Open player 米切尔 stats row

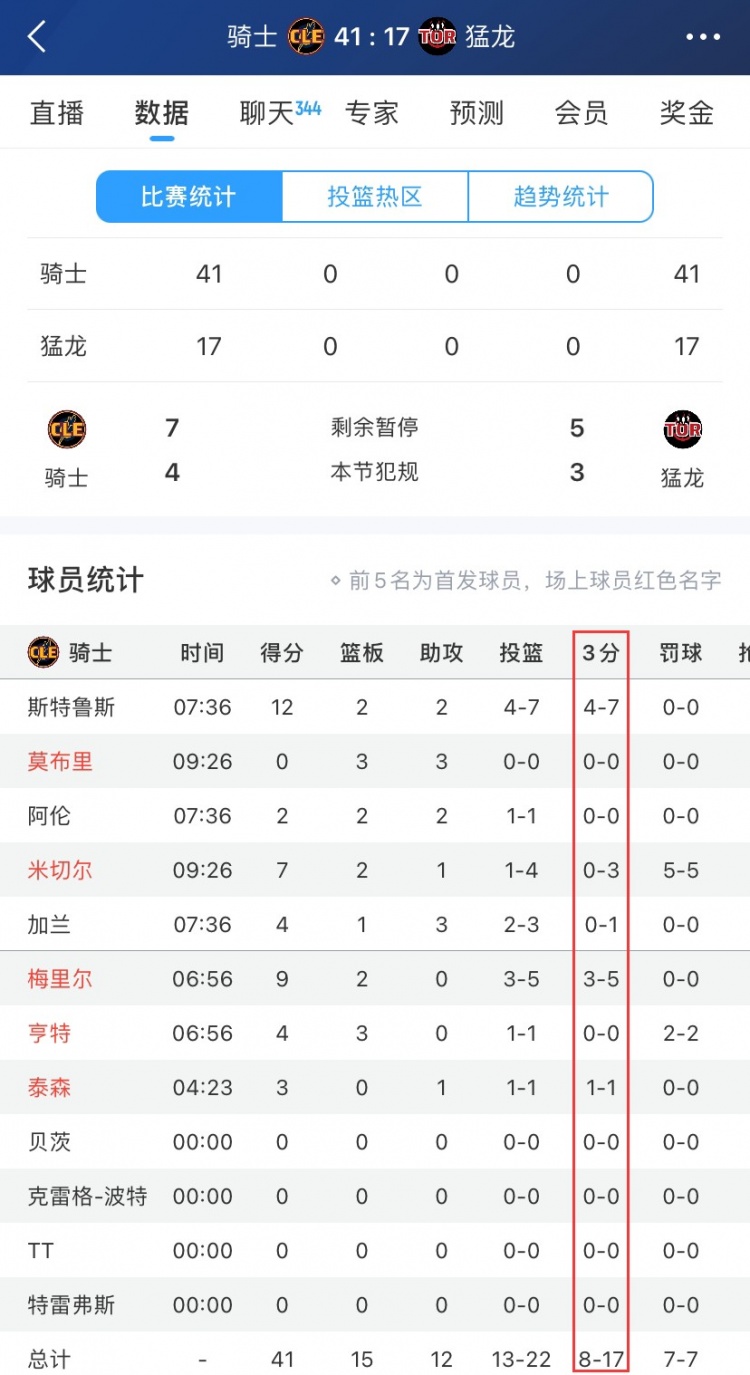tap(60, 870)
